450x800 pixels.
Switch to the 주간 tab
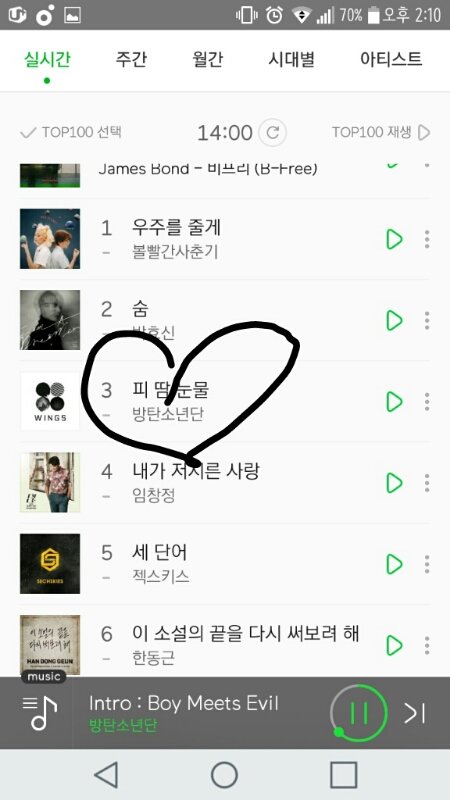click(x=131, y=59)
